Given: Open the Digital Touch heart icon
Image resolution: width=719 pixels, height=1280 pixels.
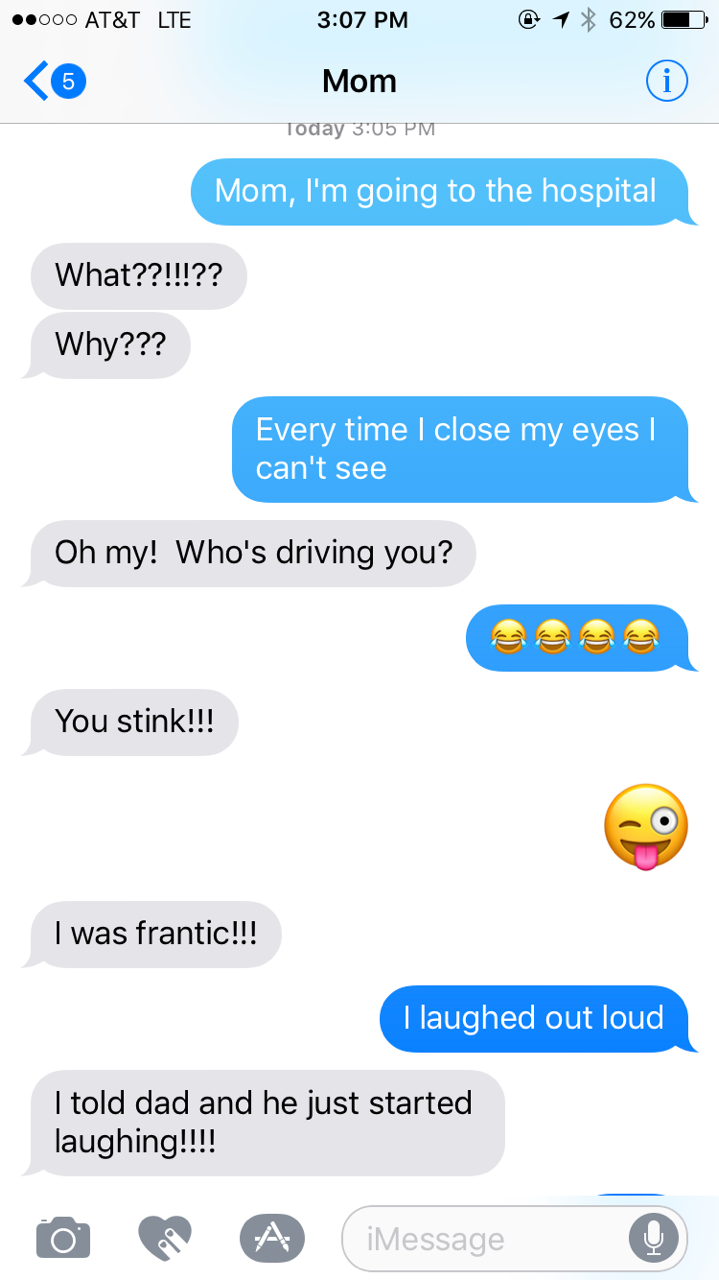Looking at the screenshot, I should point(166,1239).
